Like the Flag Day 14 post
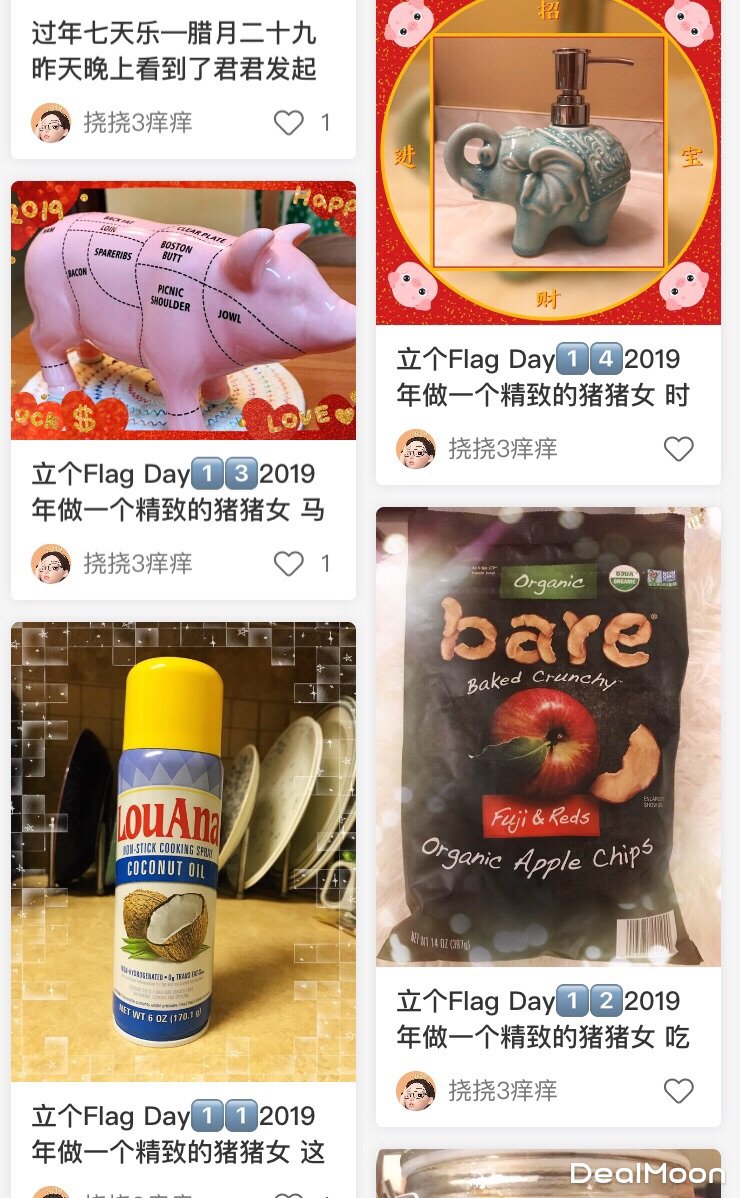The width and height of the screenshot is (740, 1198). [x=679, y=449]
